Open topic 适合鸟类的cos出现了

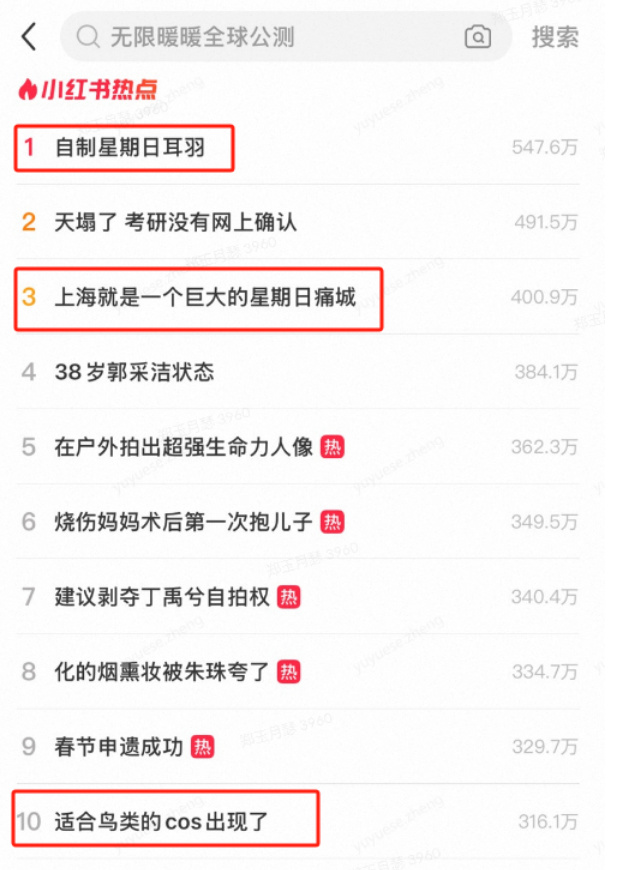pyautogui.click(x=162, y=822)
